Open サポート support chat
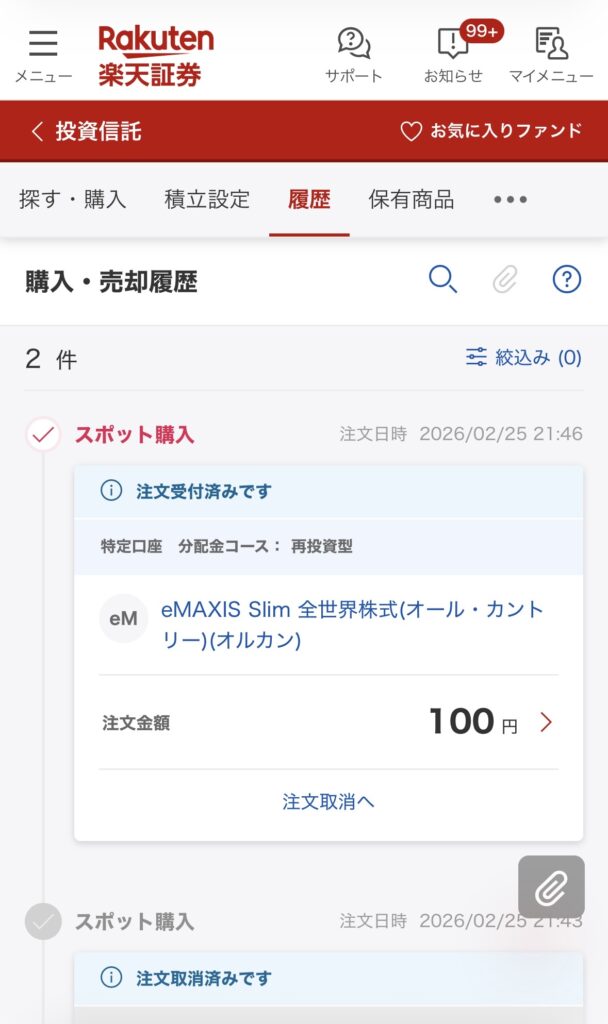 click(x=353, y=55)
